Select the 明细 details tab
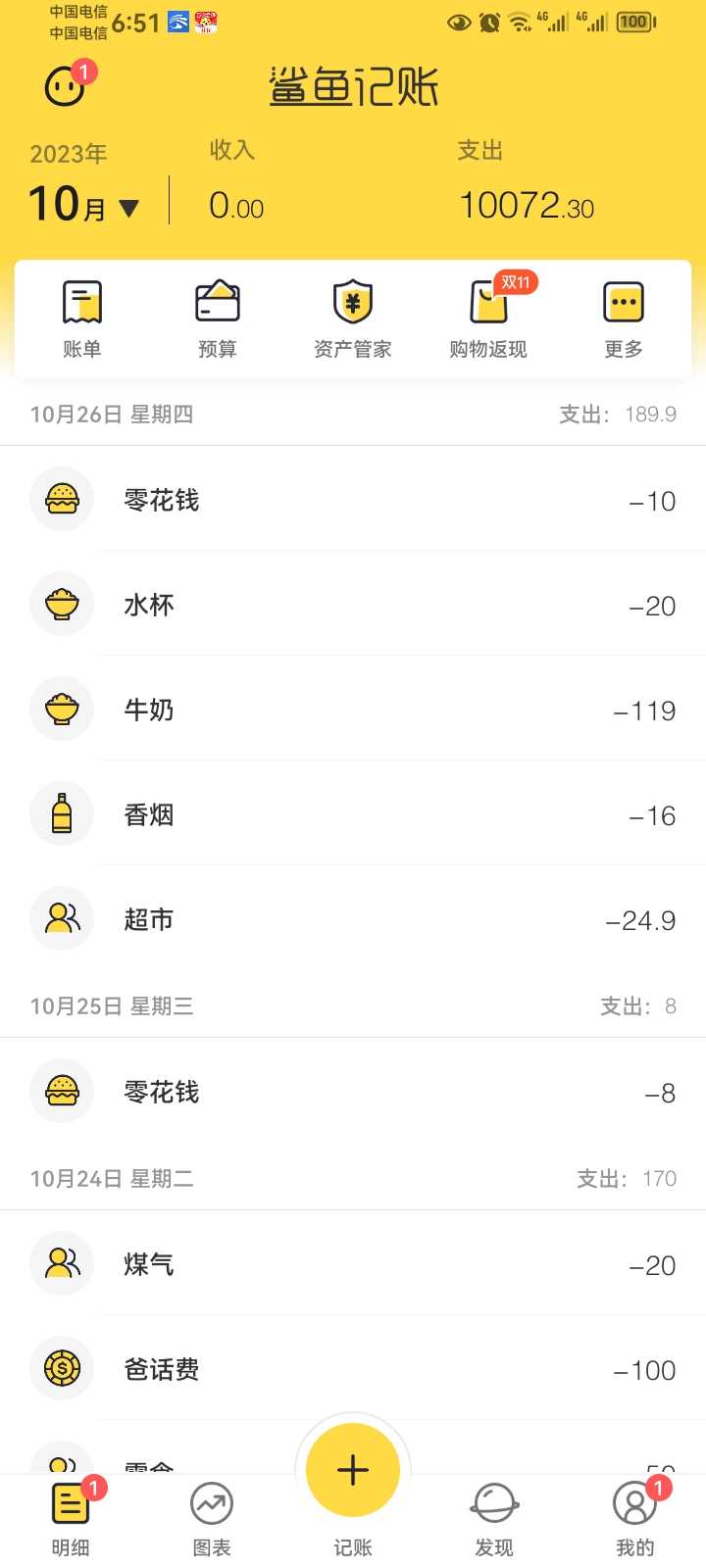The height and width of the screenshot is (1568, 706). pos(71,1520)
